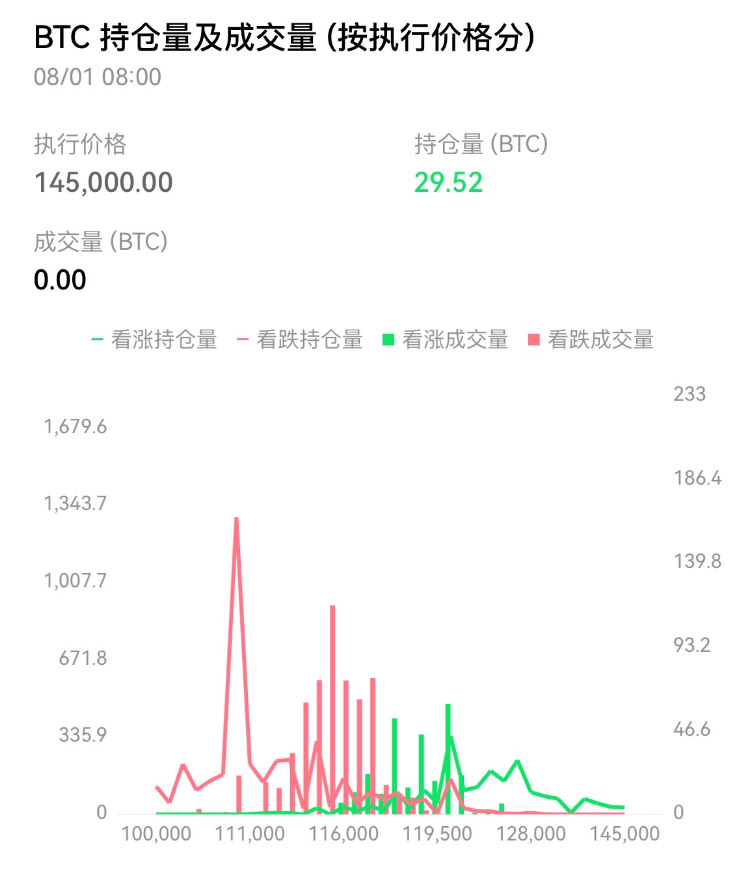Toggle the 看涨持仓量 legend series
The width and height of the screenshot is (746, 880).
pos(155,340)
